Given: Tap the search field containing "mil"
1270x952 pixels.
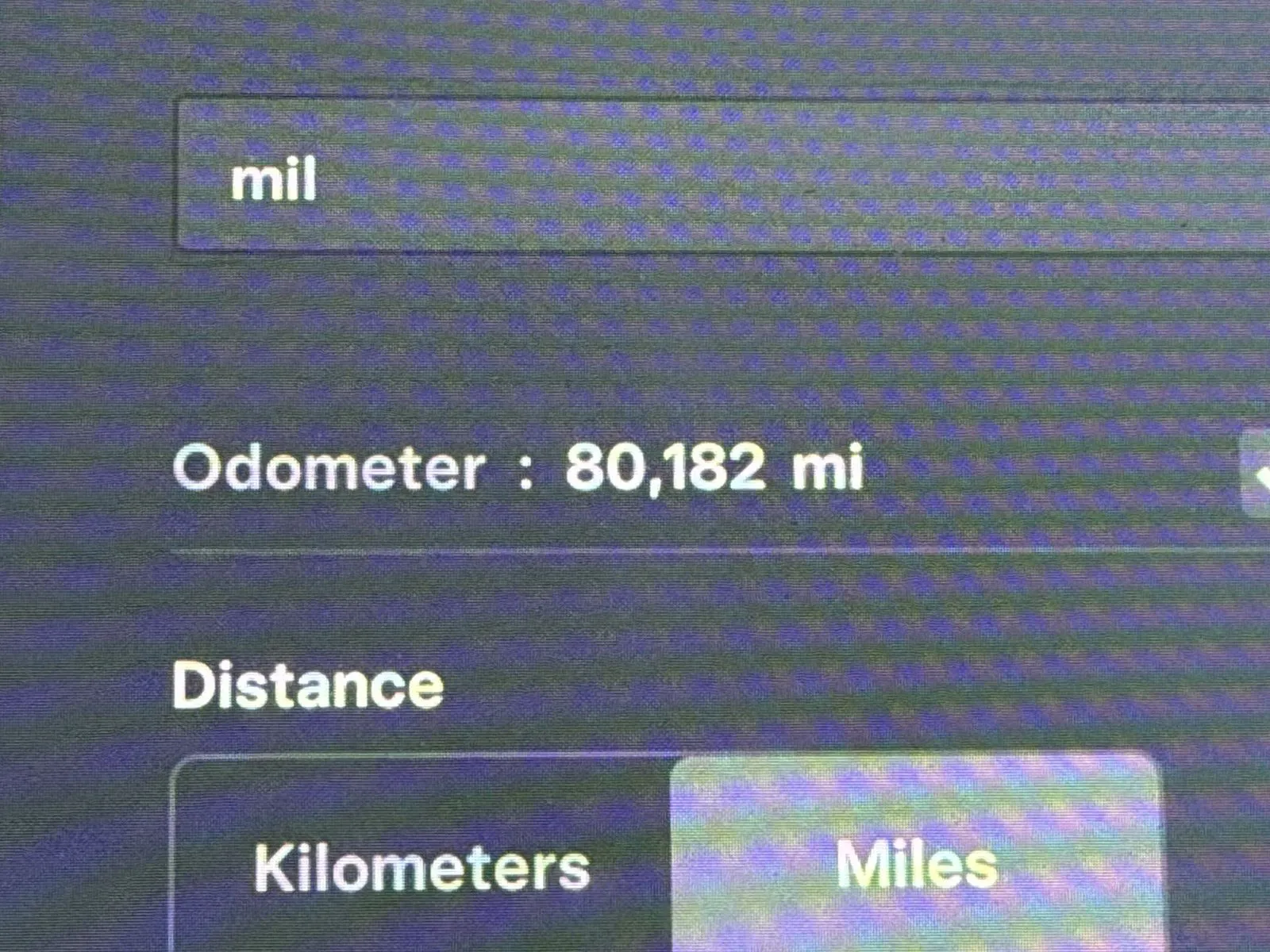Looking at the screenshot, I should [714, 176].
